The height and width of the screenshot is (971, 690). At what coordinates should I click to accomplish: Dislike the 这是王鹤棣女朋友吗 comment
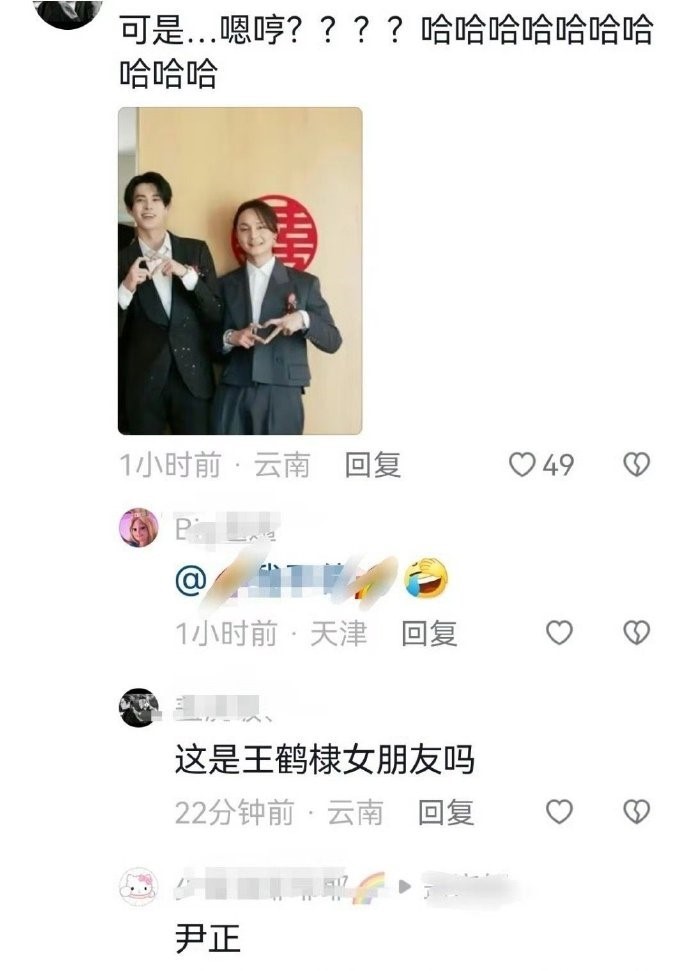637,811
